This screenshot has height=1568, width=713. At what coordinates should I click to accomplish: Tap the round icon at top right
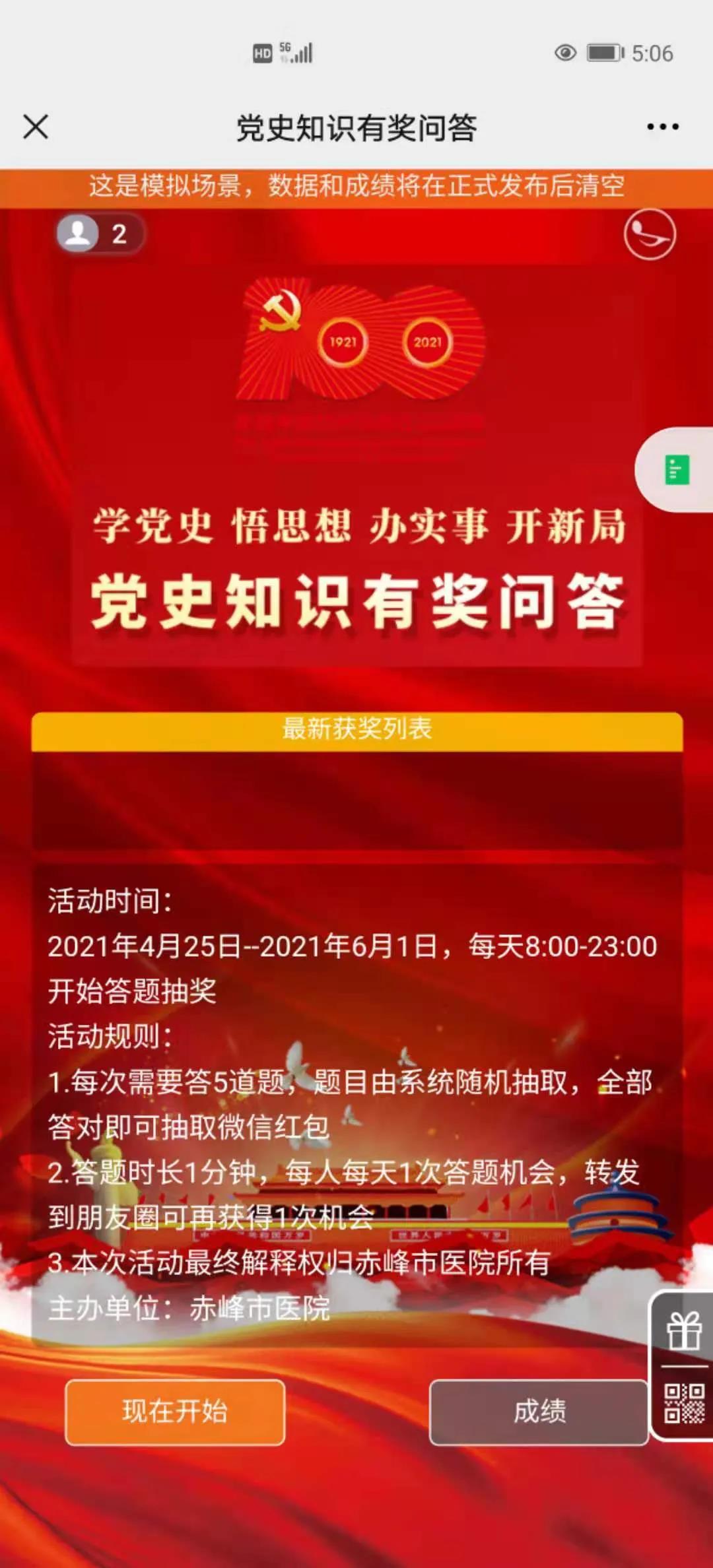650,234
